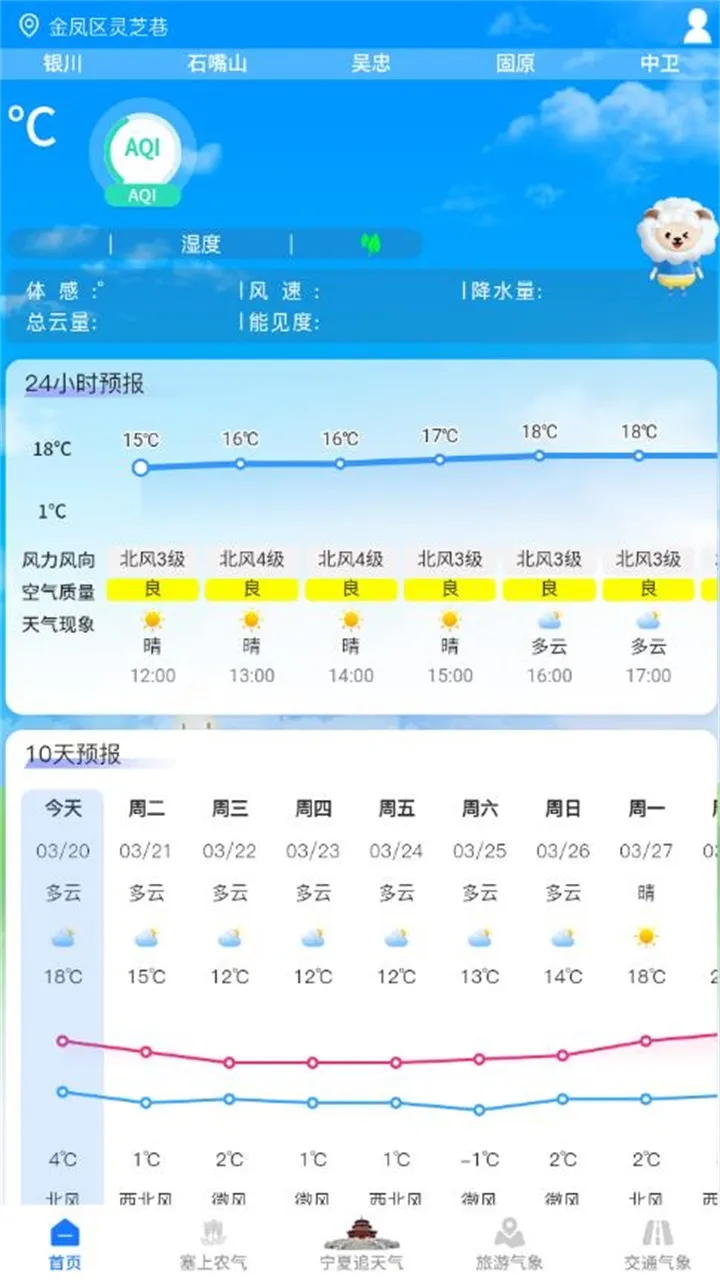Open the 10天预报 ten-day forecast section
Screen dimensions: 720x1280
tap(73, 758)
